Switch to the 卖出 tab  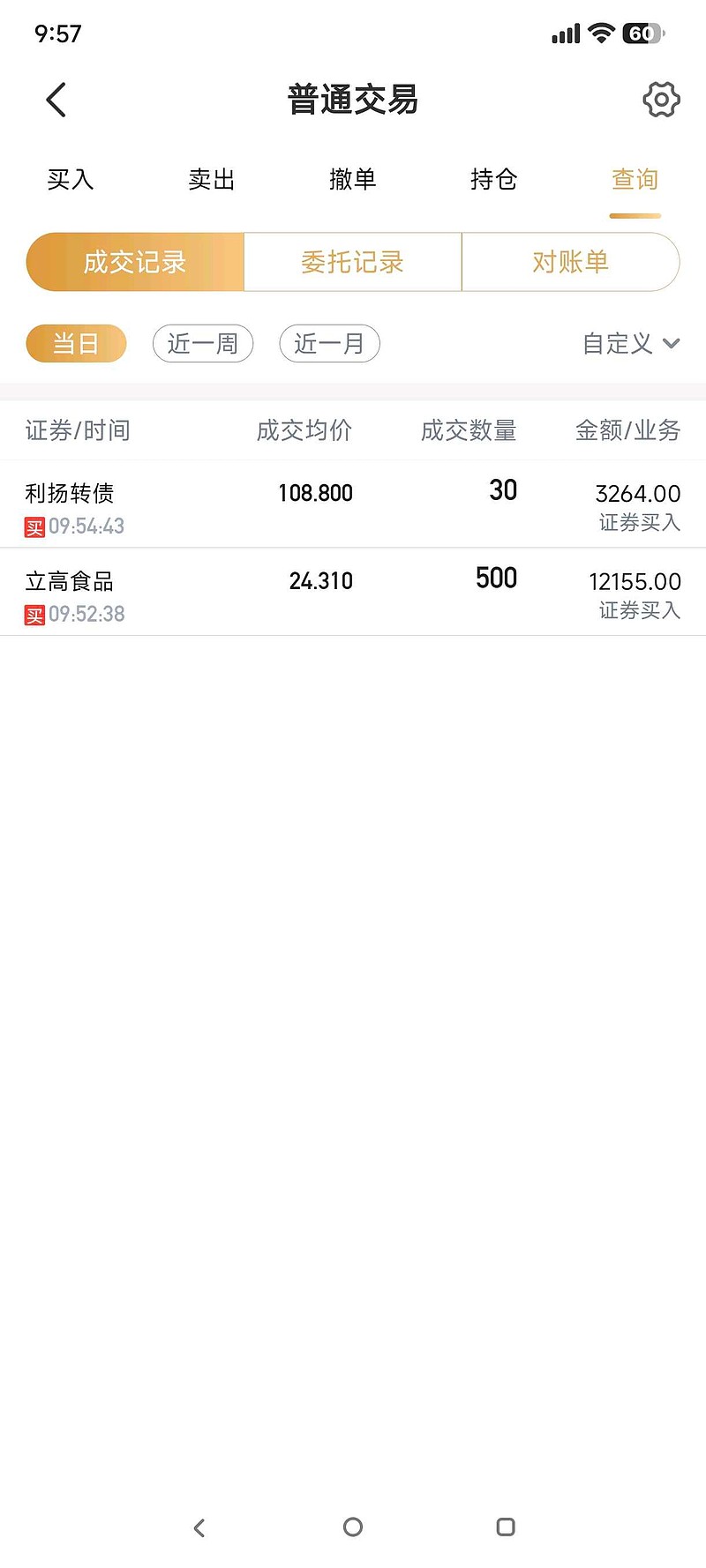pyautogui.click(x=212, y=179)
